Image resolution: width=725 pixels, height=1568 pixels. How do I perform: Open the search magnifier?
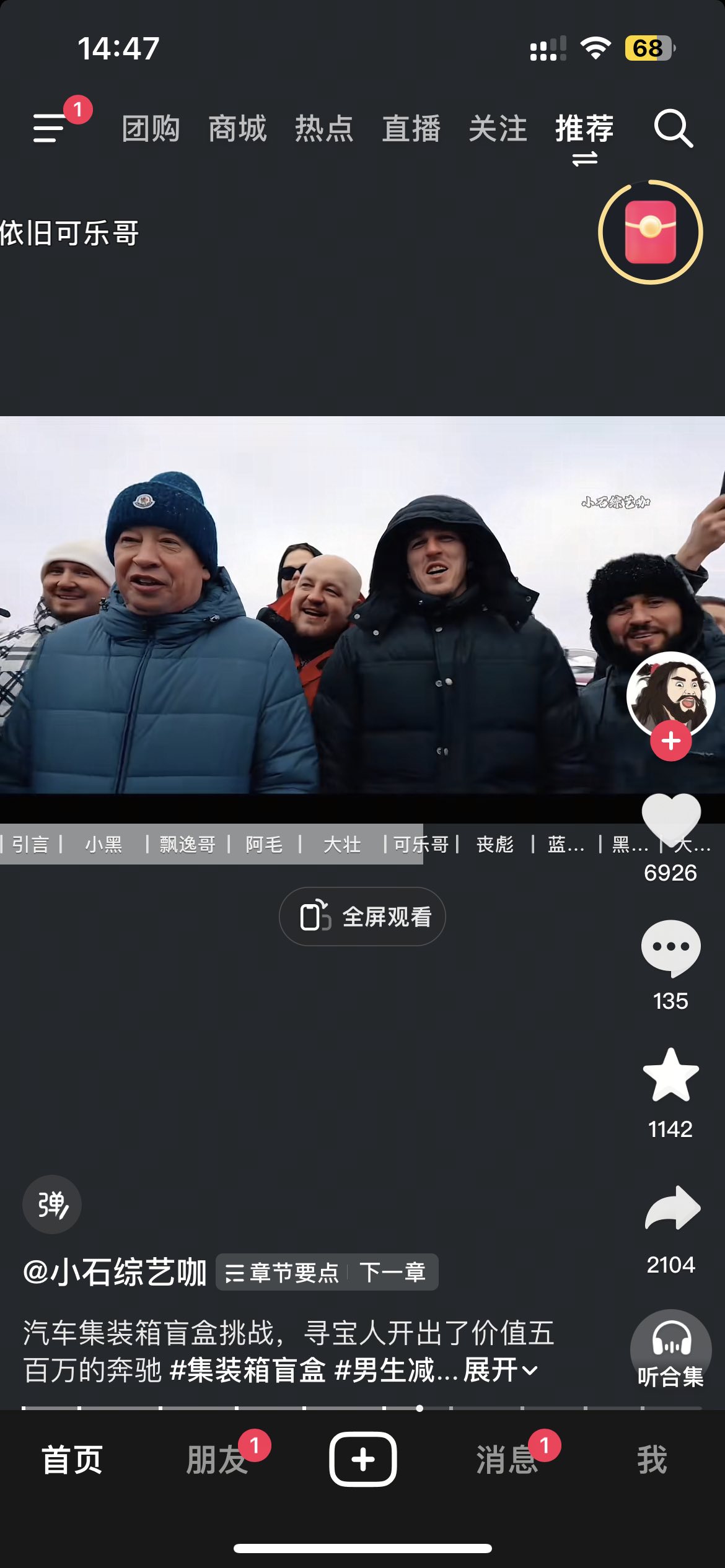pyautogui.click(x=673, y=128)
